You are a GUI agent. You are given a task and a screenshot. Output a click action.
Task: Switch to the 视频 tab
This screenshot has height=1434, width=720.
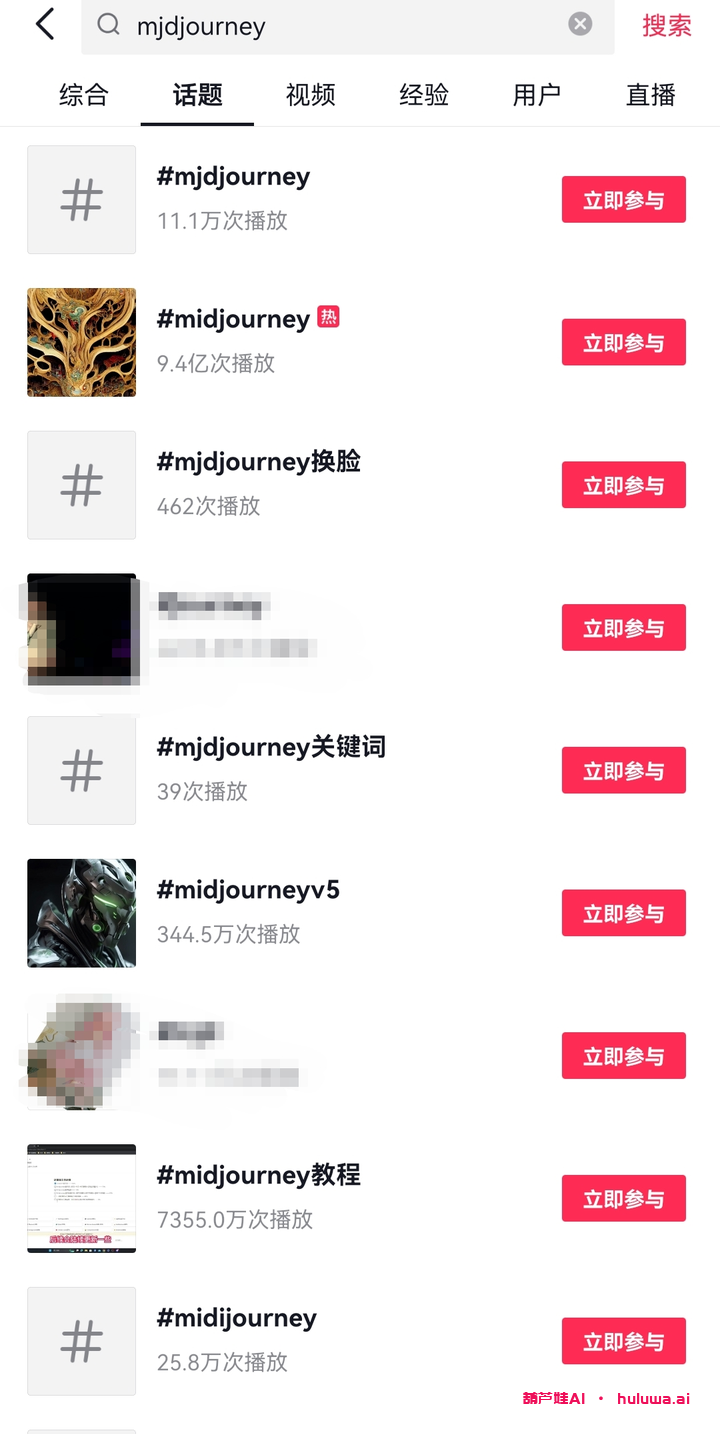pyautogui.click(x=310, y=95)
